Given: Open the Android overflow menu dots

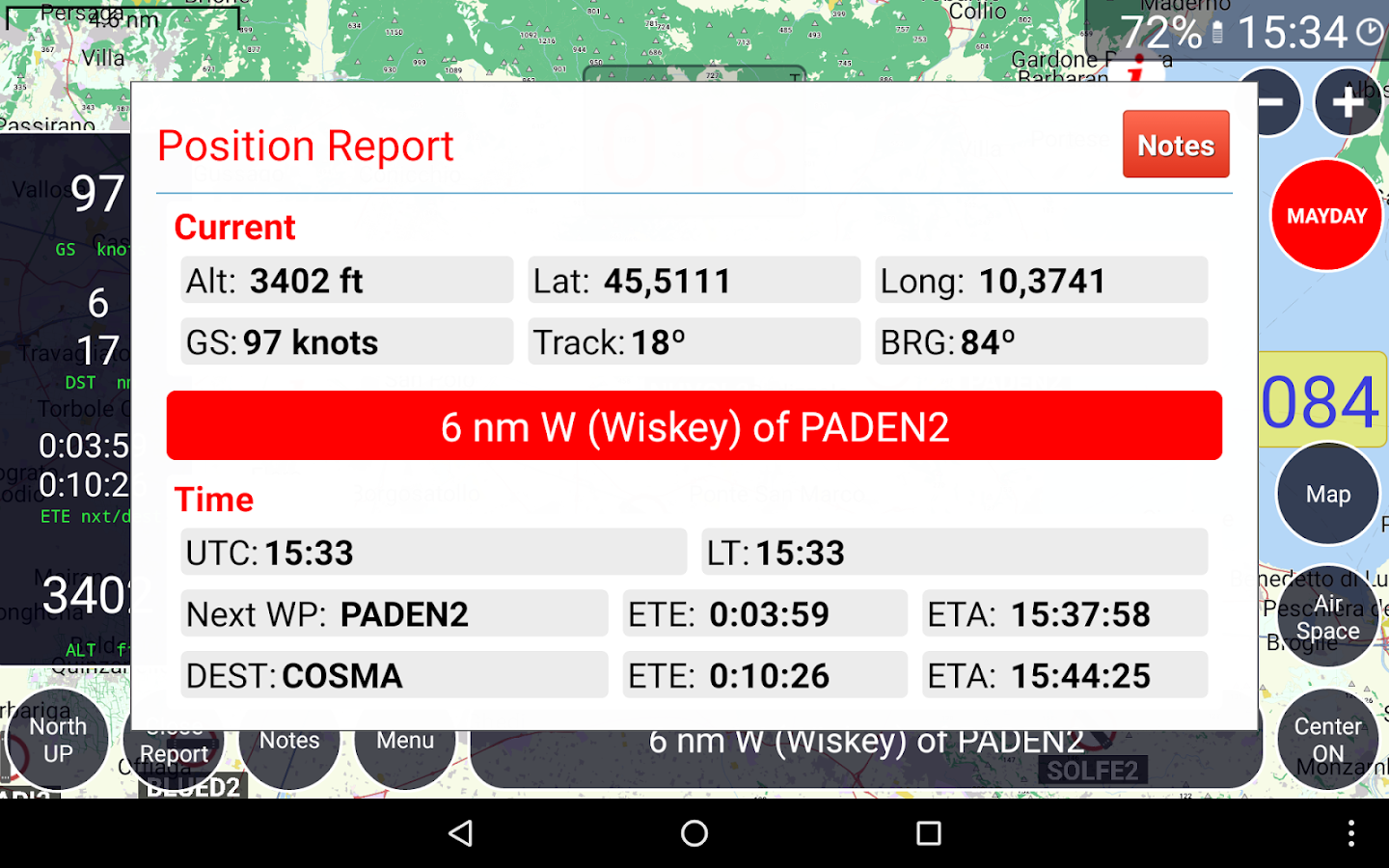Looking at the screenshot, I should point(1350,833).
